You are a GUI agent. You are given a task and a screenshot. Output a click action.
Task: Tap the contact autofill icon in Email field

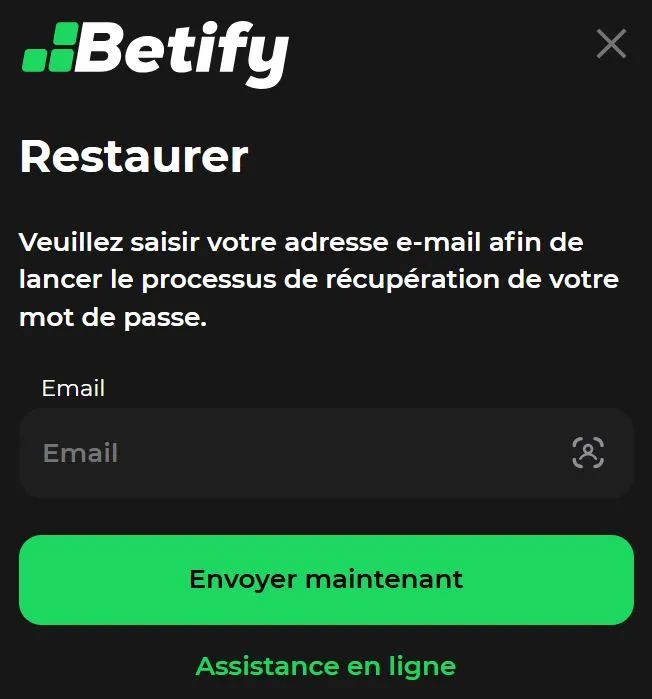[x=588, y=453]
